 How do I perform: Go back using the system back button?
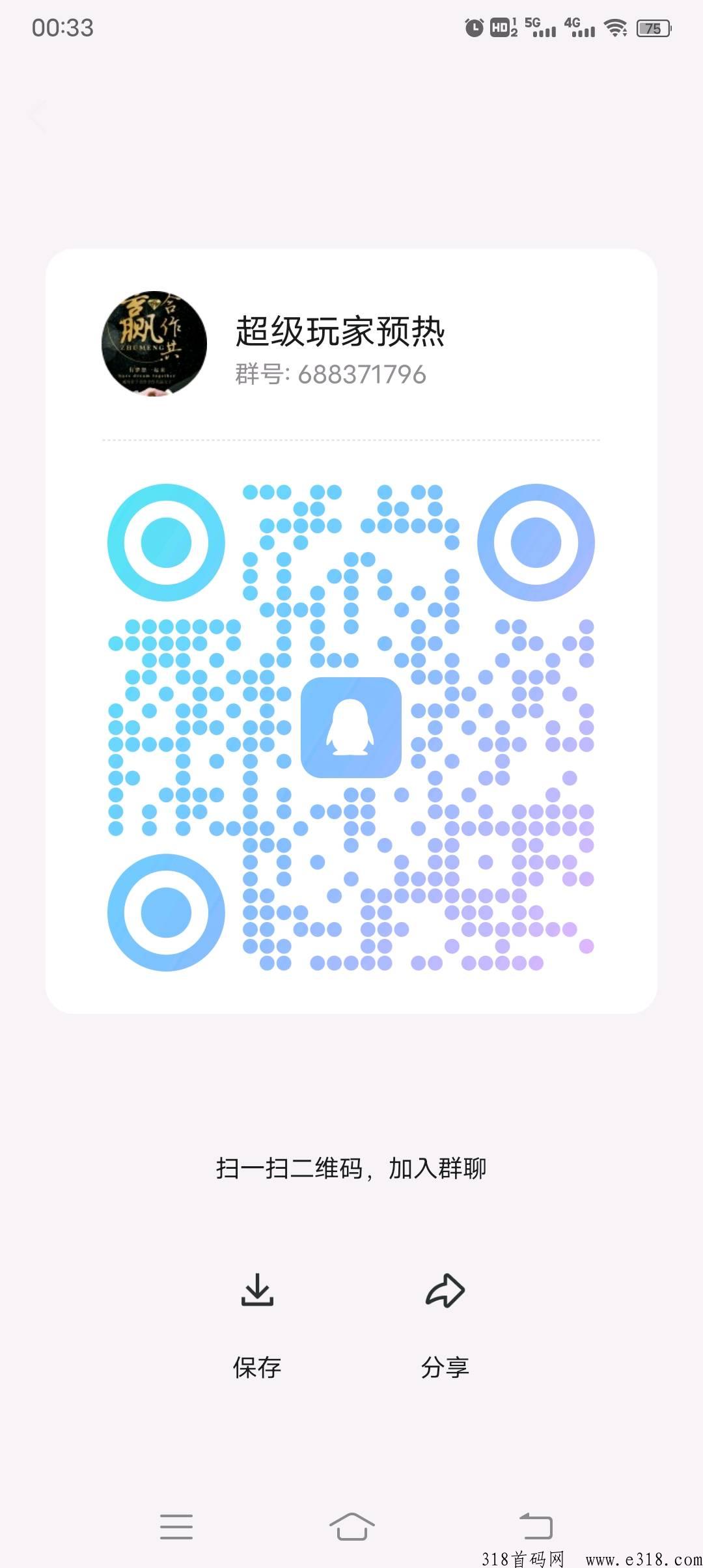pos(536,1526)
